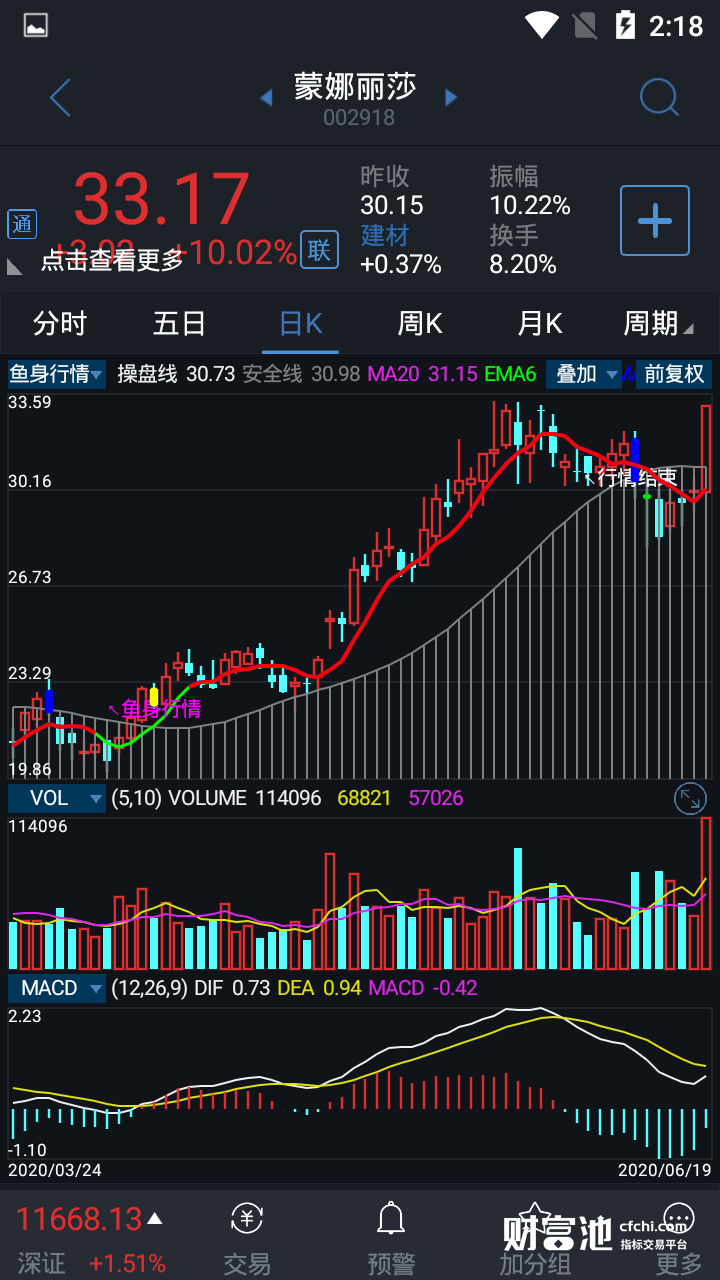The height and width of the screenshot is (1280, 720).
Task: Tap 点击查看更多 to see more details
Action: (112, 260)
